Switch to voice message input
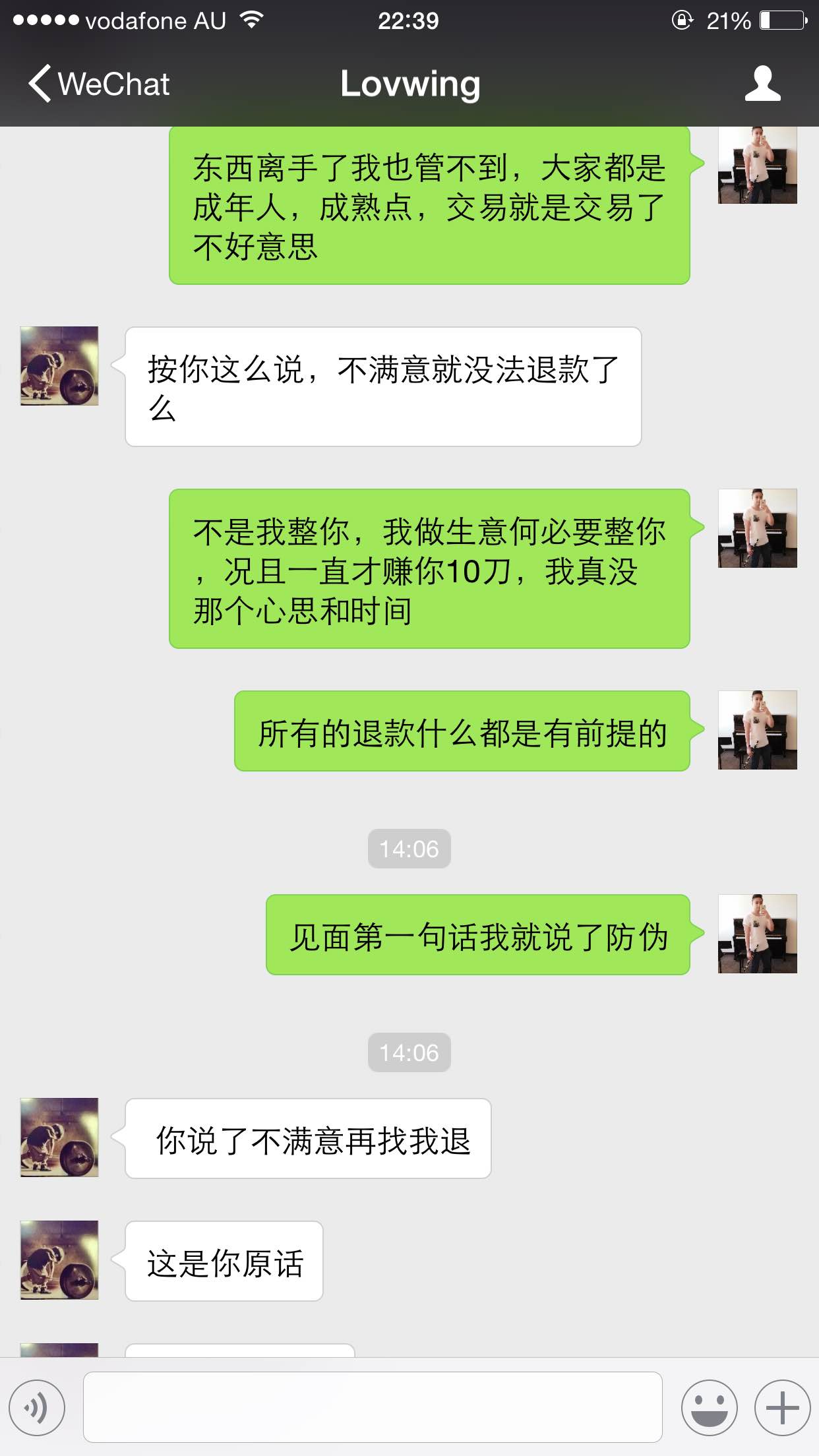The height and width of the screenshot is (1456, 819). pos(37,1408)
